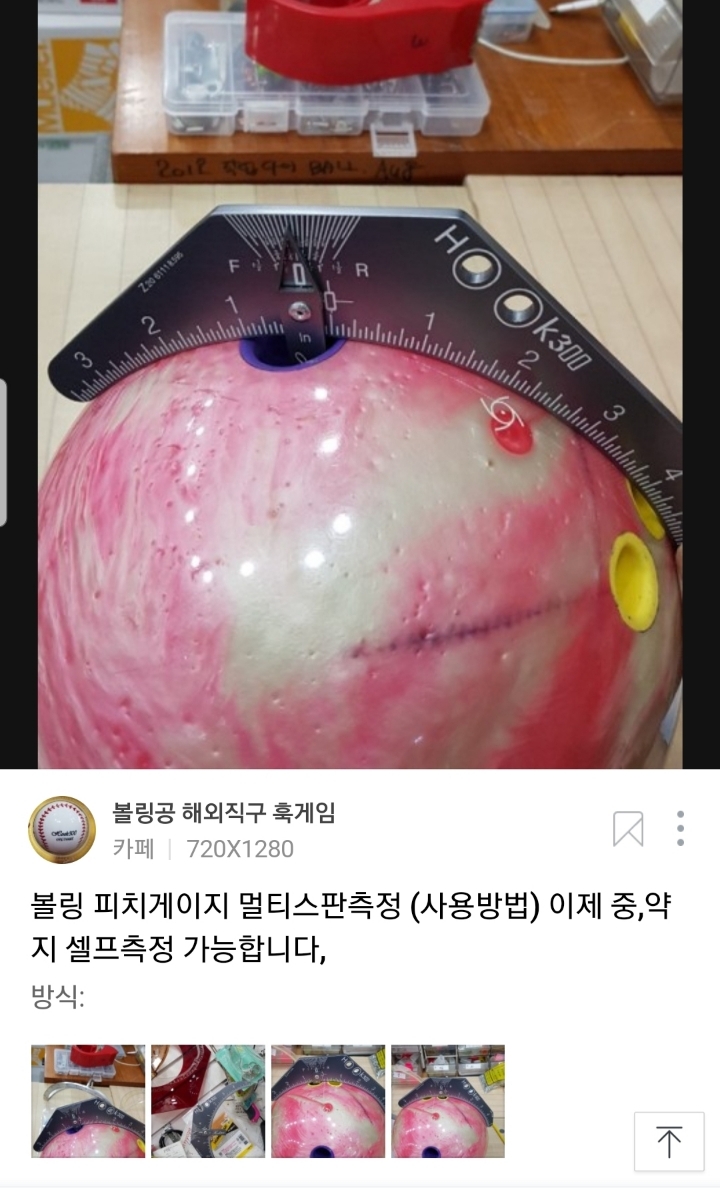The image size is (720, 1198).
Task: Open the second related thumbnail with the dark red ball
Action: click(208, 1101)
